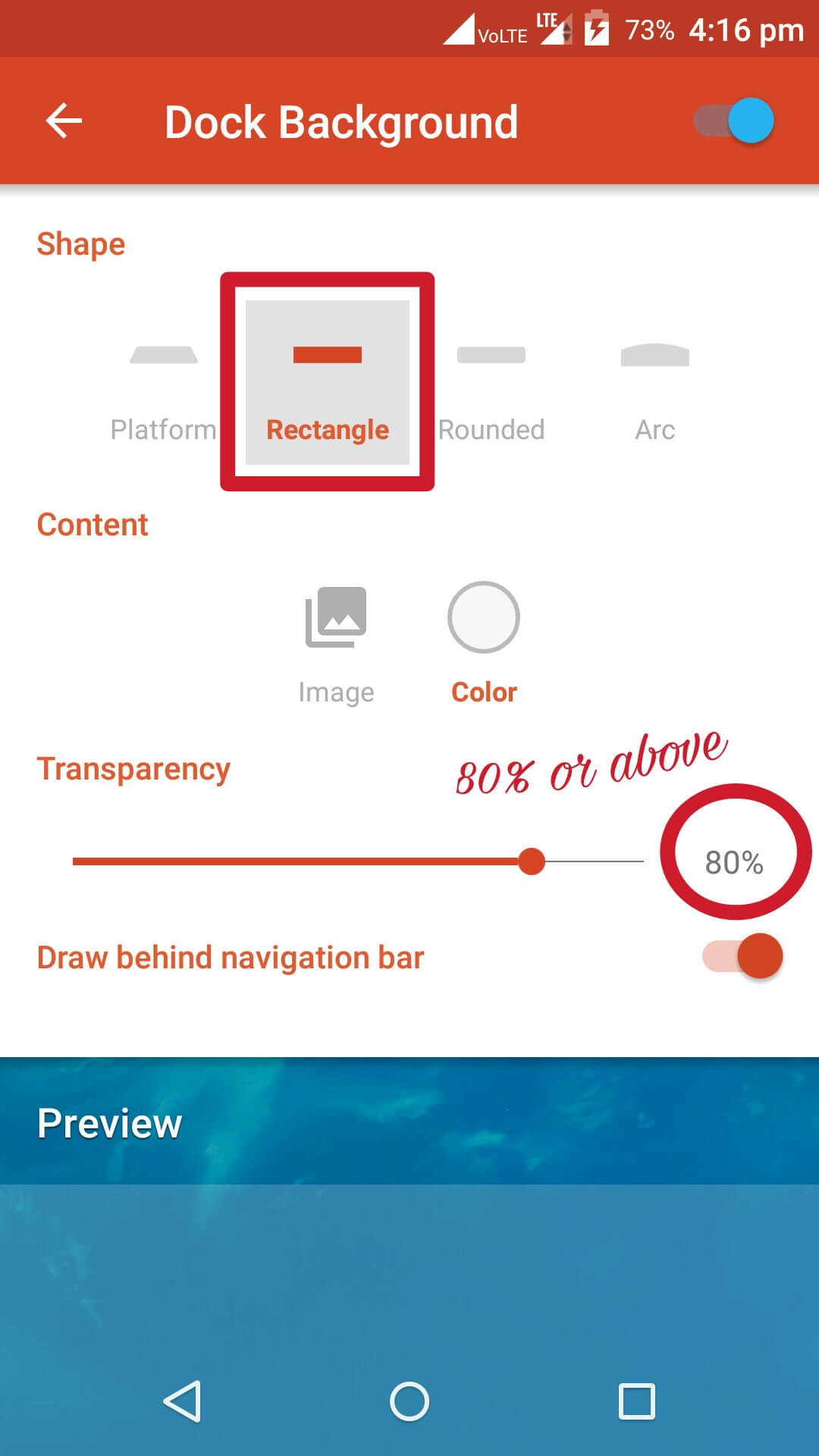Select the Platform dock shape

pyautogui.click(x=163, y=383)
